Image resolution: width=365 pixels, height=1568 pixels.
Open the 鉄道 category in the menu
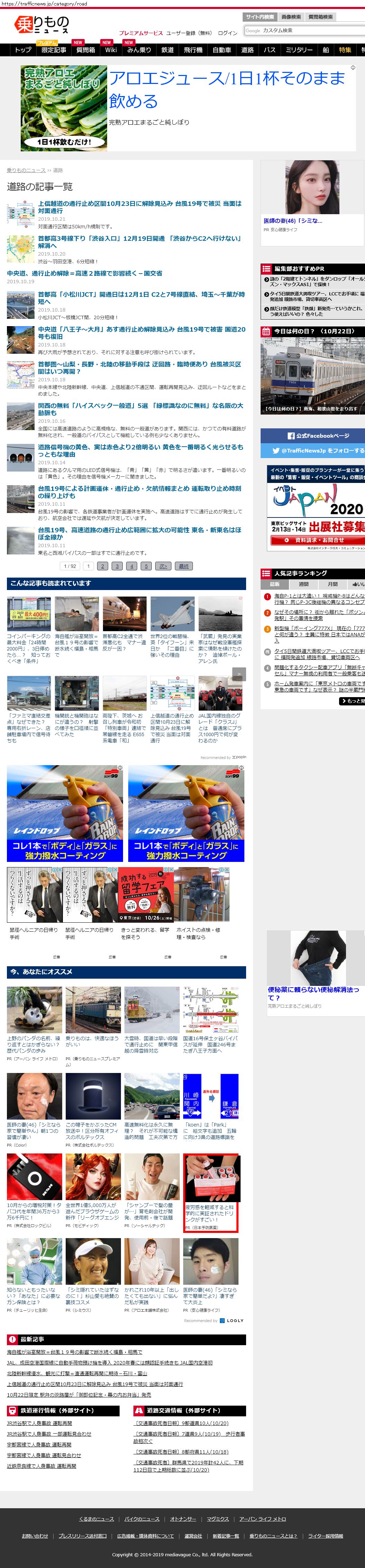click(x=167, y=50)
